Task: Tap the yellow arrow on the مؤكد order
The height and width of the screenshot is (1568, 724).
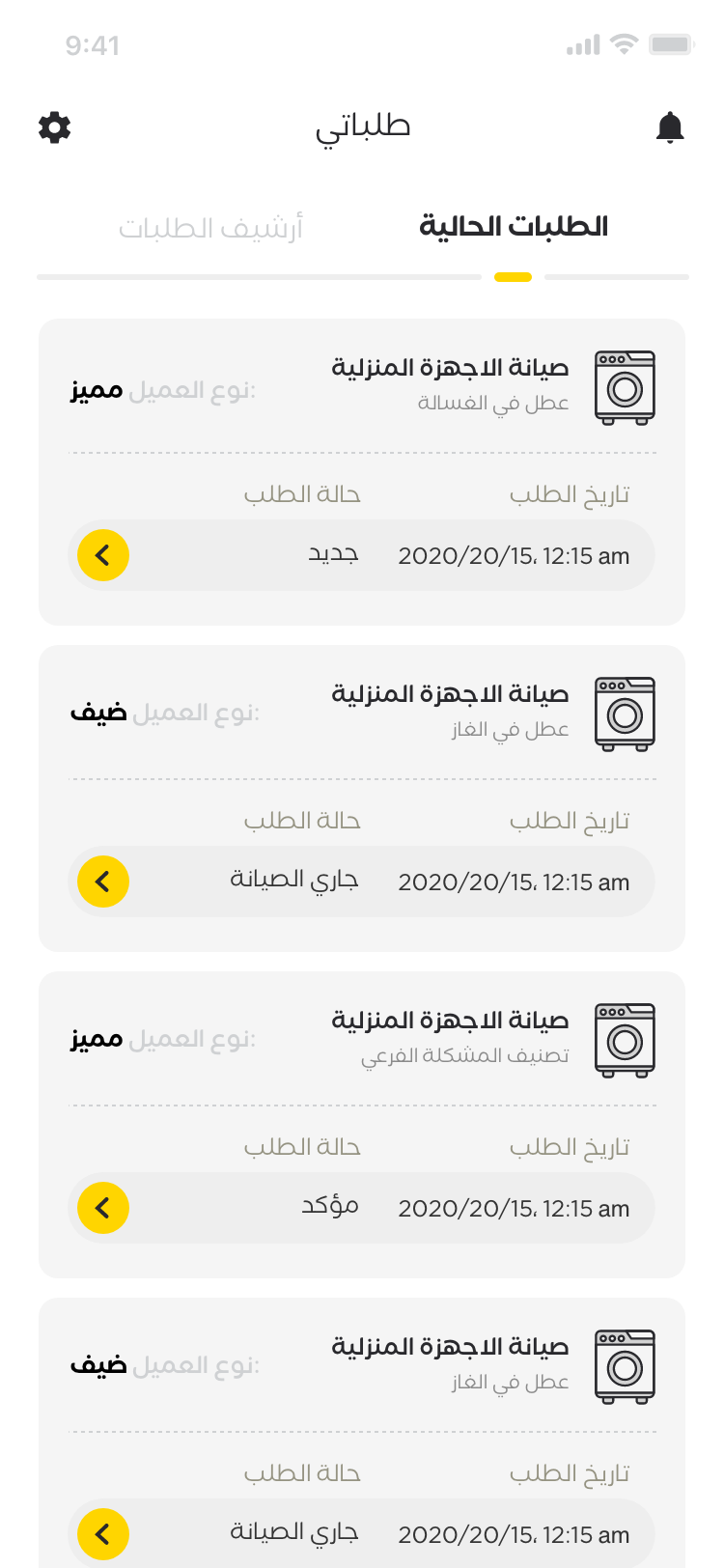Action: (103, 1208)
